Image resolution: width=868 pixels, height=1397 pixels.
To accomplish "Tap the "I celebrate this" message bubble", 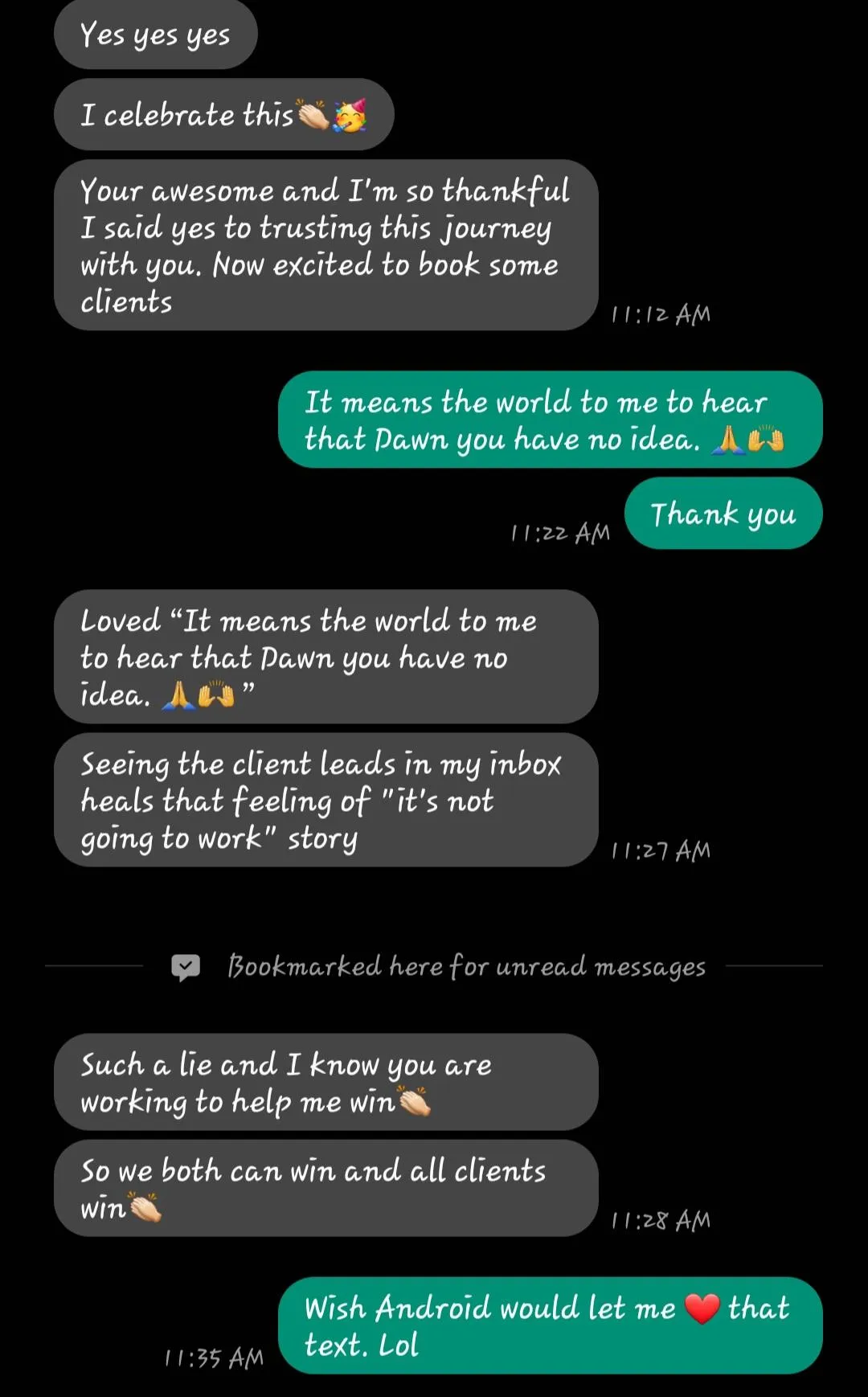I will (x=224, y=115).
